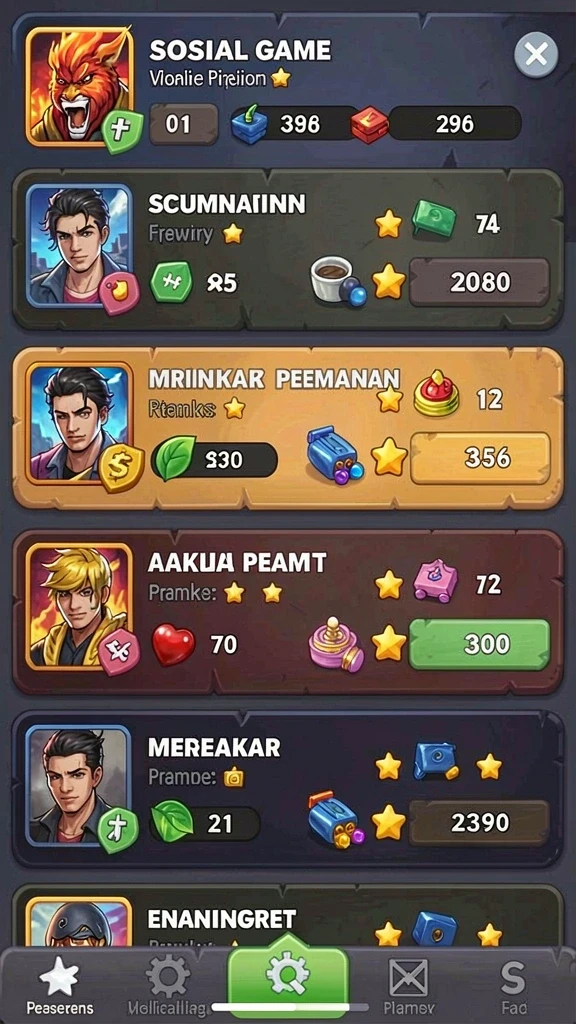Switch to the Plamex tab

(x=409, y=987)
